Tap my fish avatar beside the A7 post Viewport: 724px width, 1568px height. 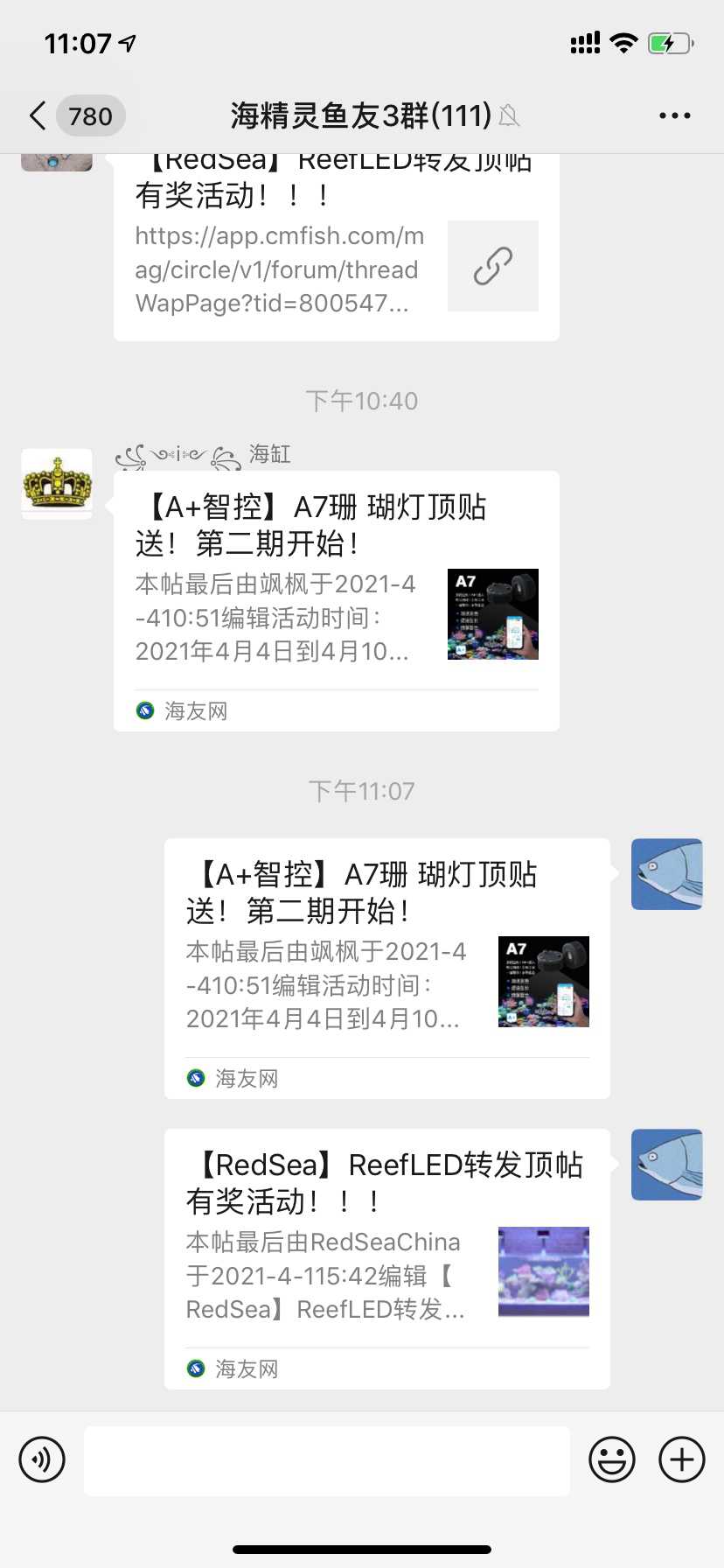coord(666,874)
